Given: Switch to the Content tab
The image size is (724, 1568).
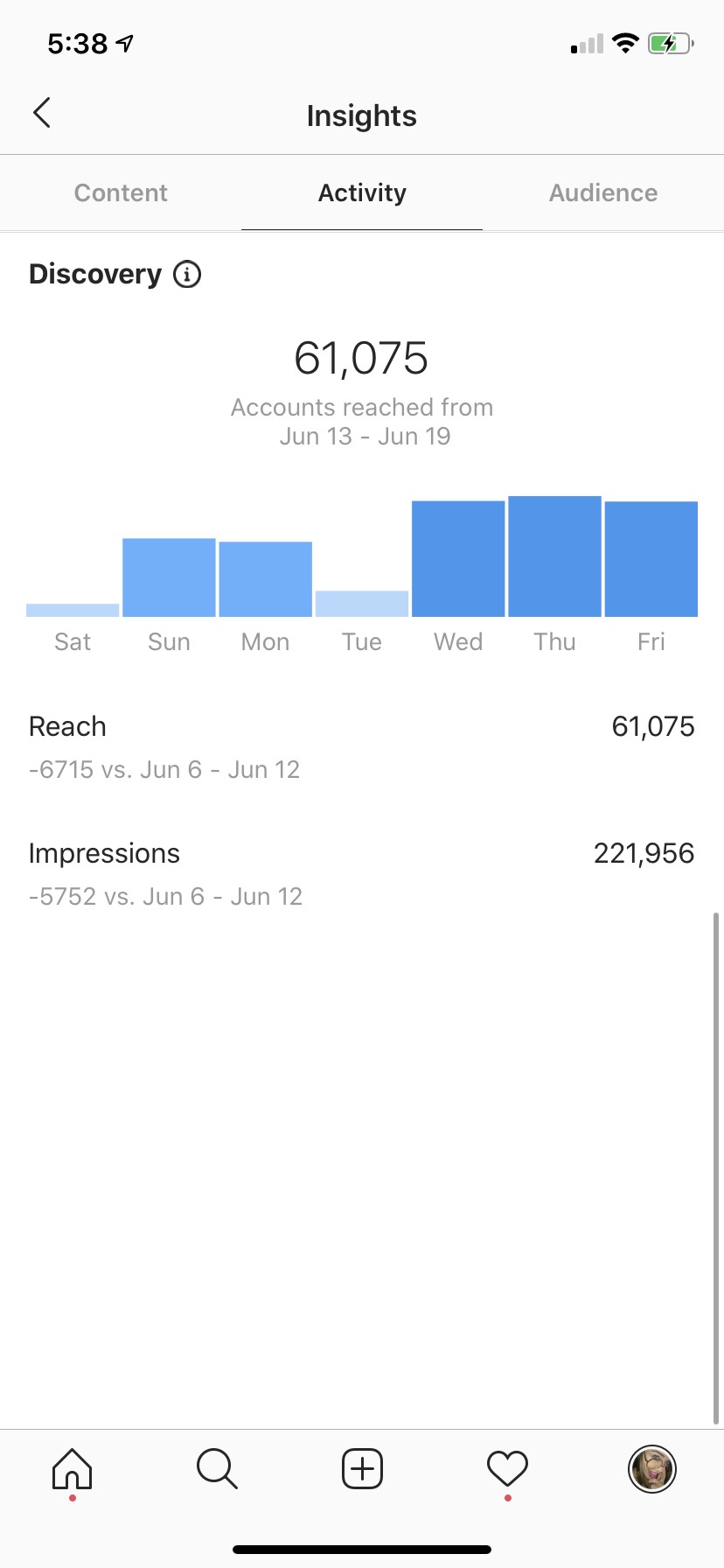Looking at the screenshot, I should 121,192.
